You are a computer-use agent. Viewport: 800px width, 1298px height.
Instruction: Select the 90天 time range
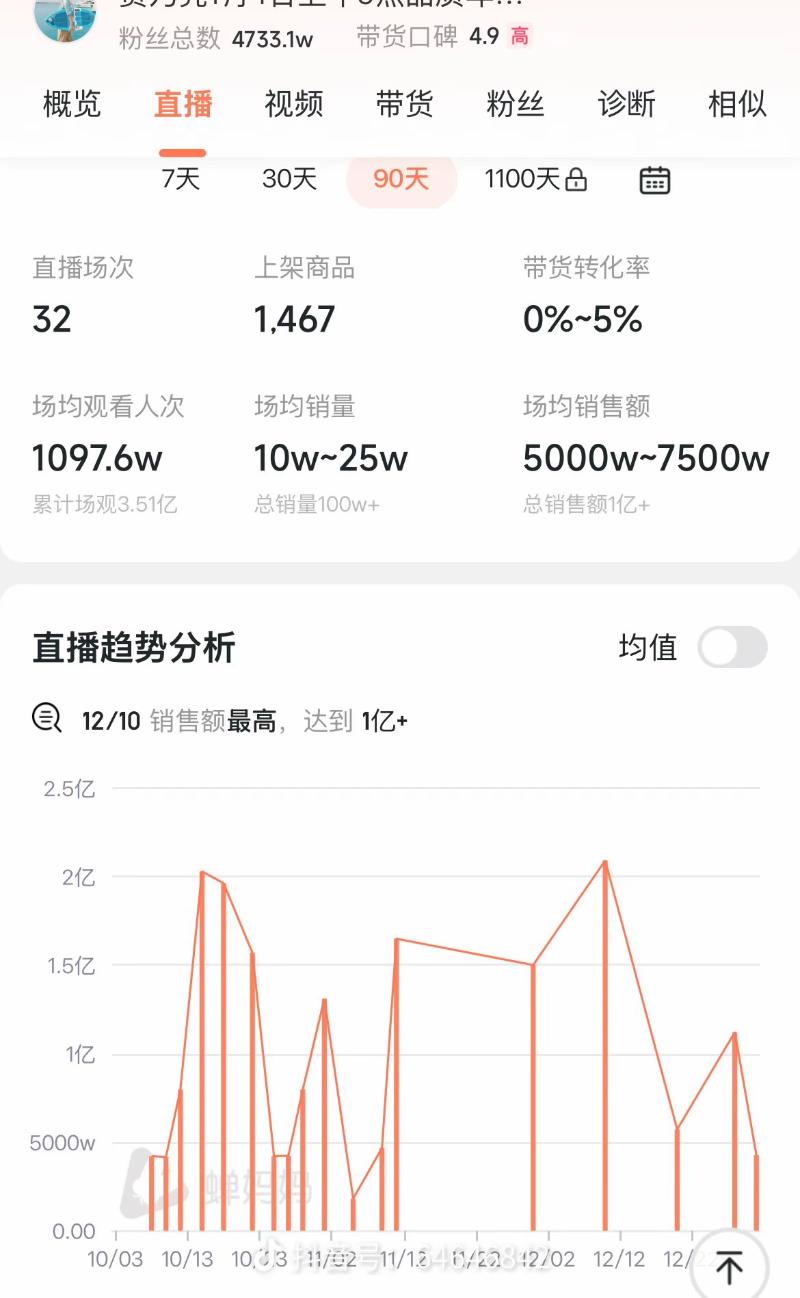coord(401,180)
